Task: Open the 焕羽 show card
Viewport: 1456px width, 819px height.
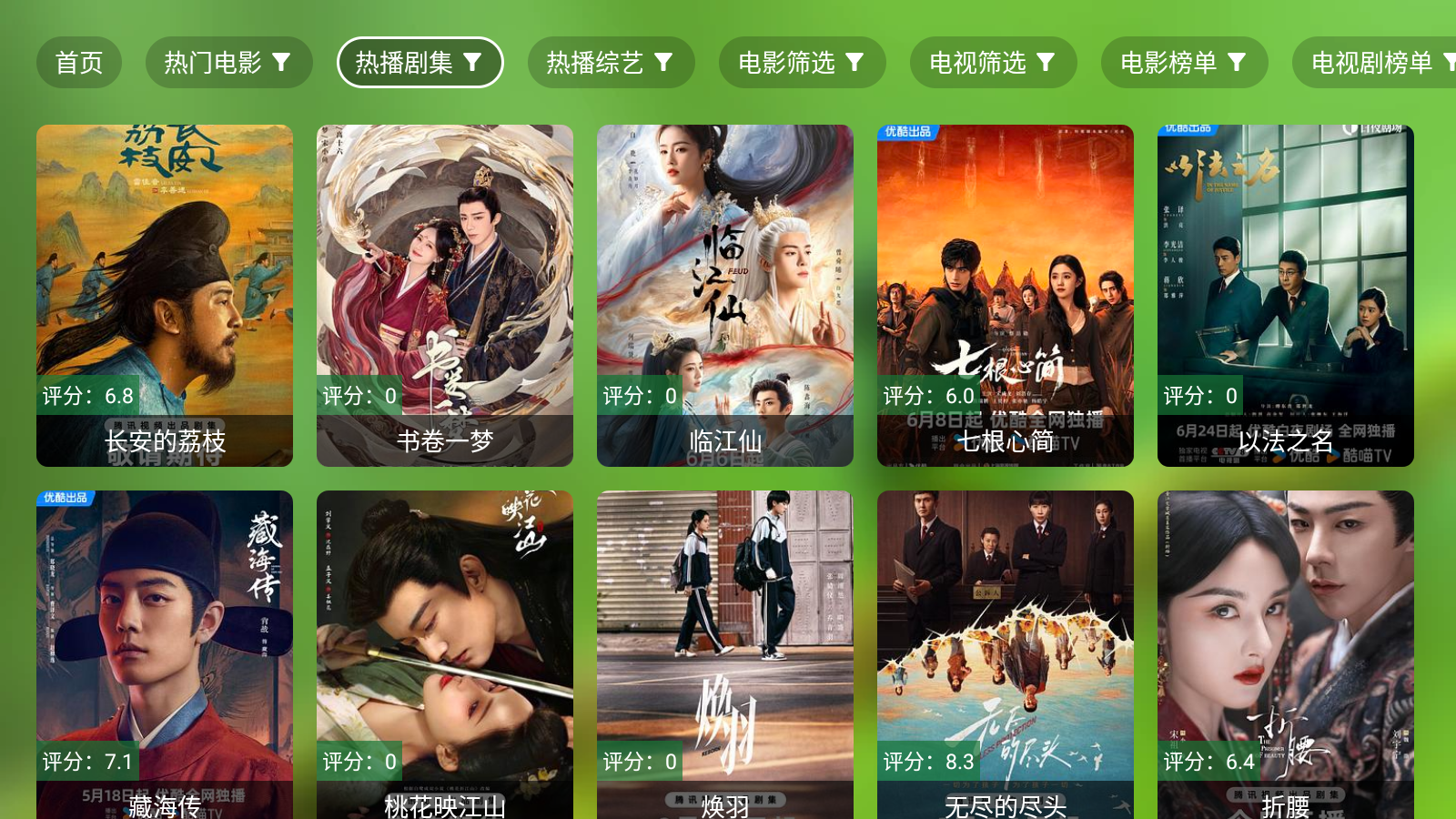Action: tap(725, 653)
